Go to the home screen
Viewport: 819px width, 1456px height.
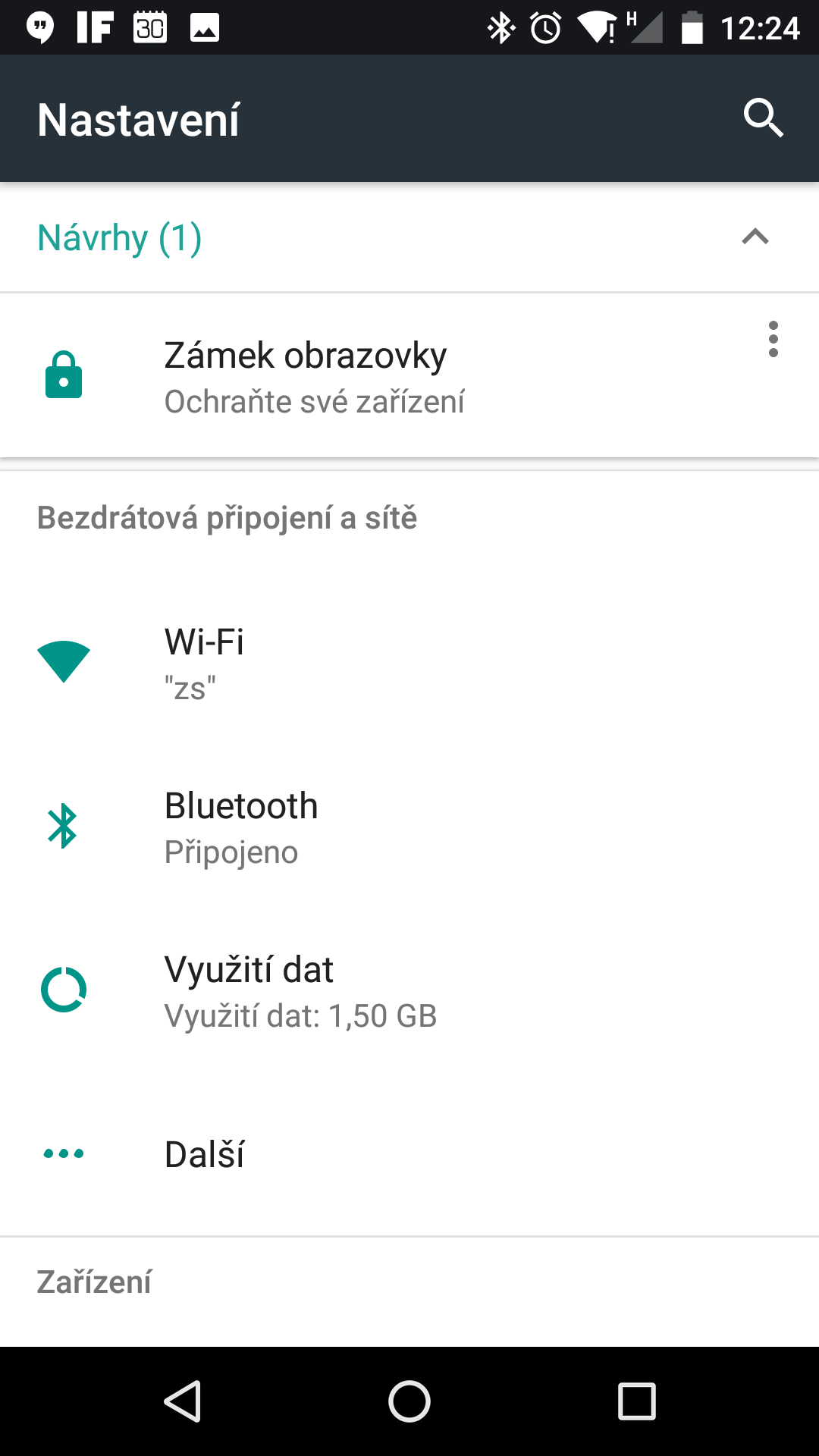(409, 1401)
